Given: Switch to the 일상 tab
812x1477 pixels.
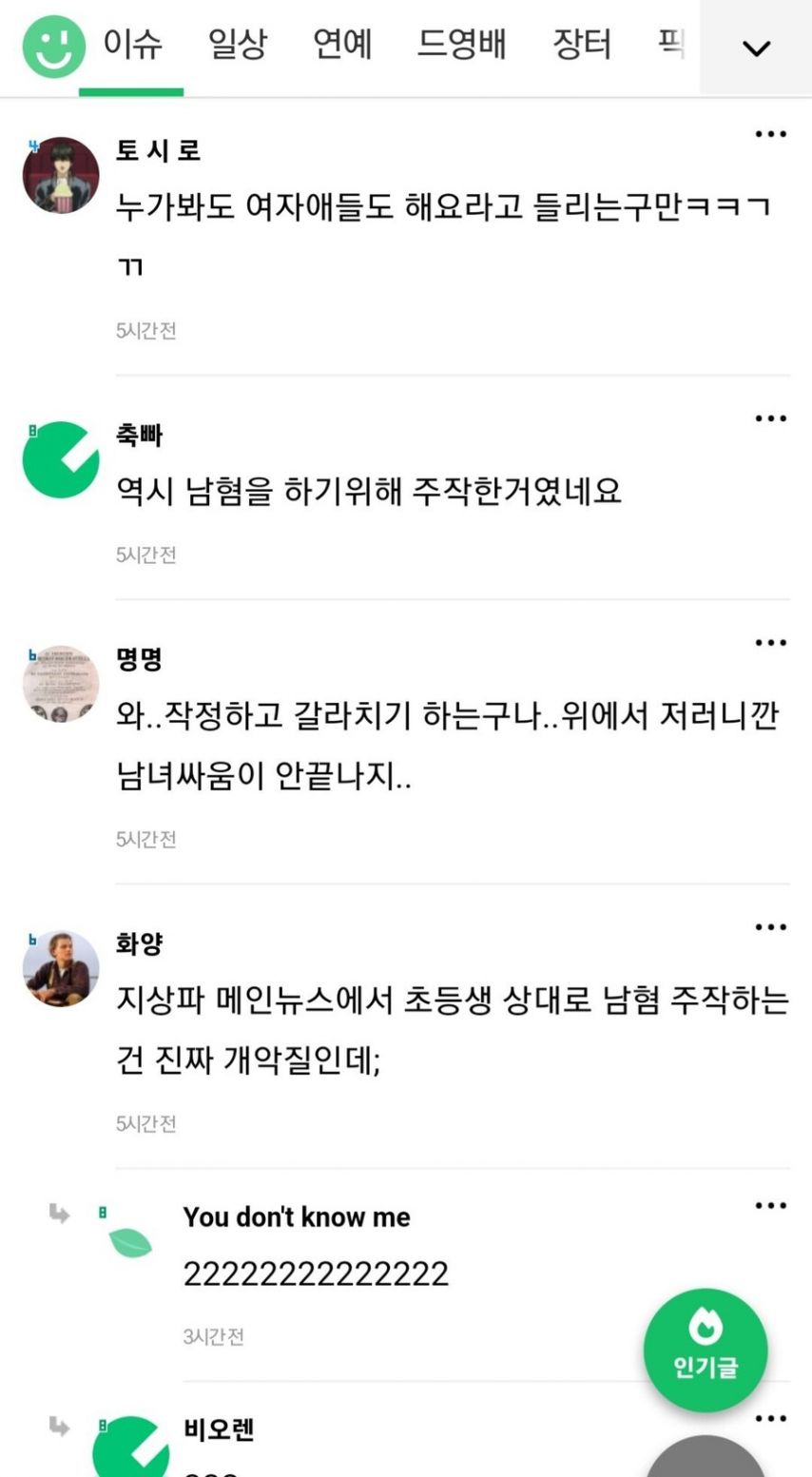Looking at the screenshot, I should tap(238, 45).
